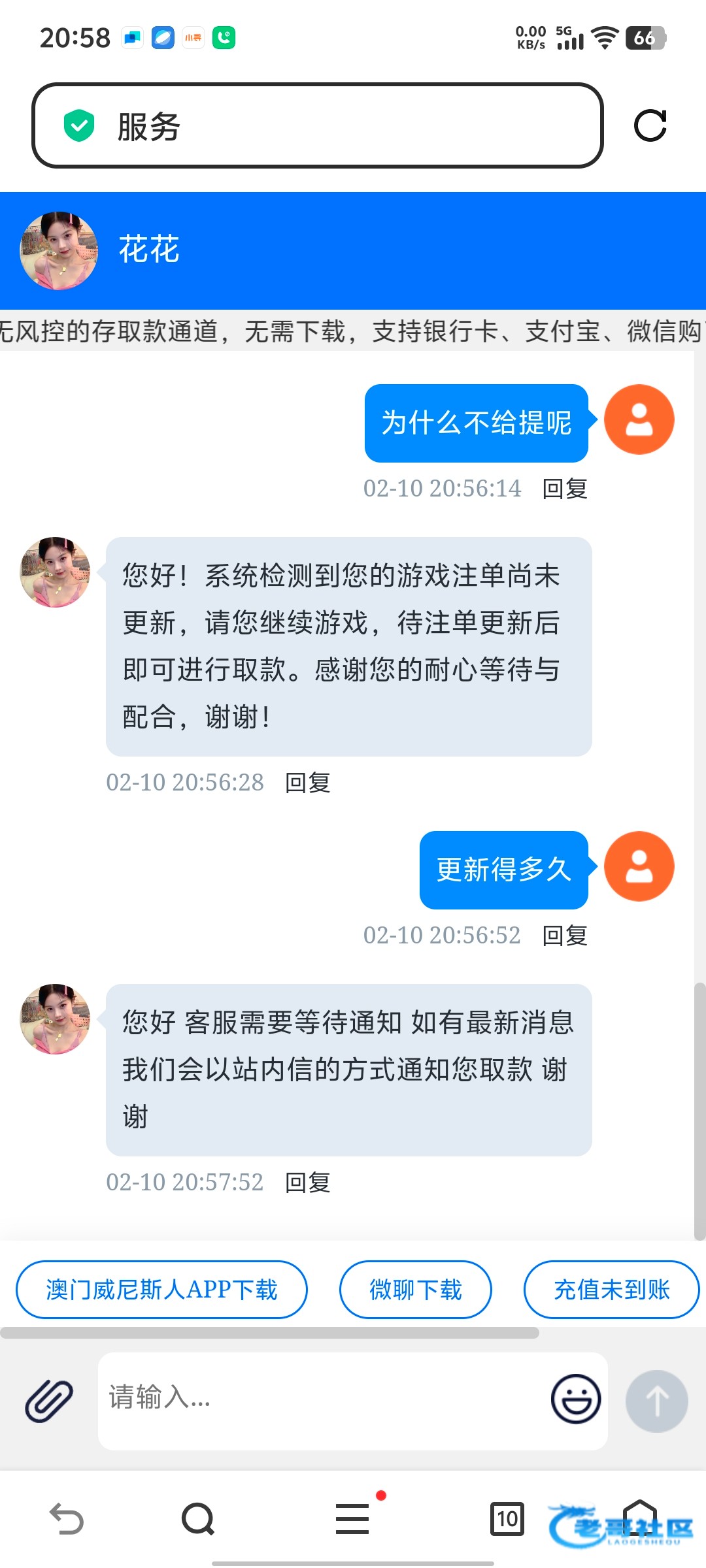Attach a file with the paperclip icon

point(49,1401)
